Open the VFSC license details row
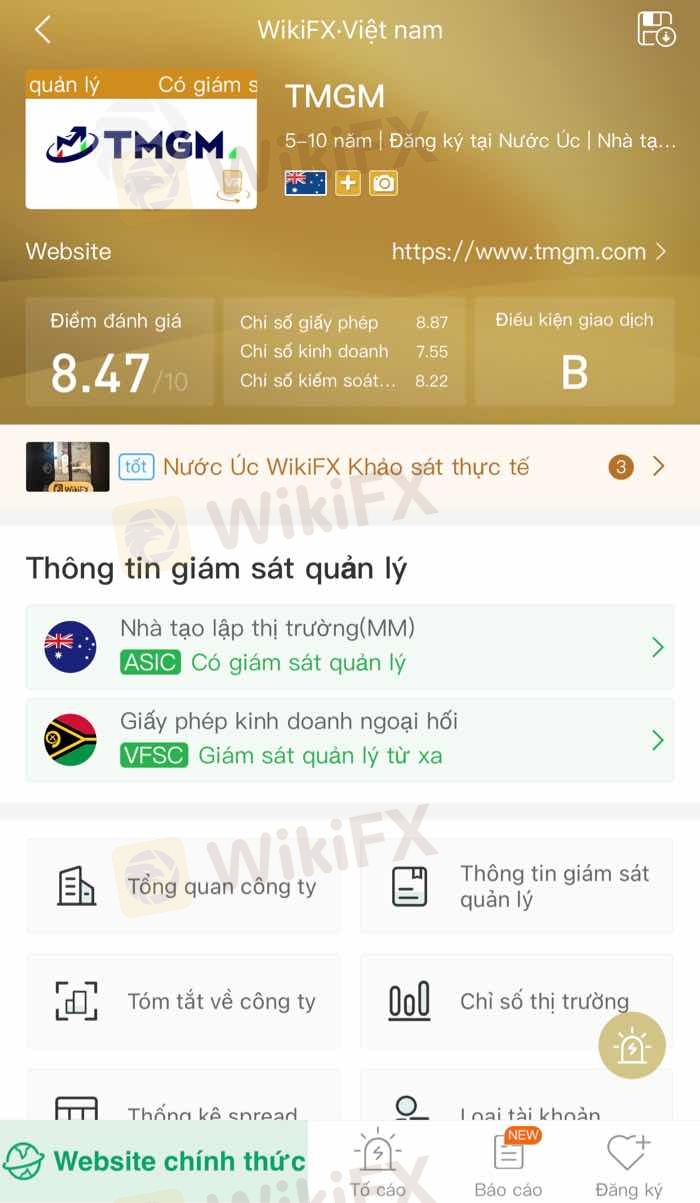The height and width of the screenshot is (1203, 700). [350, 740]
